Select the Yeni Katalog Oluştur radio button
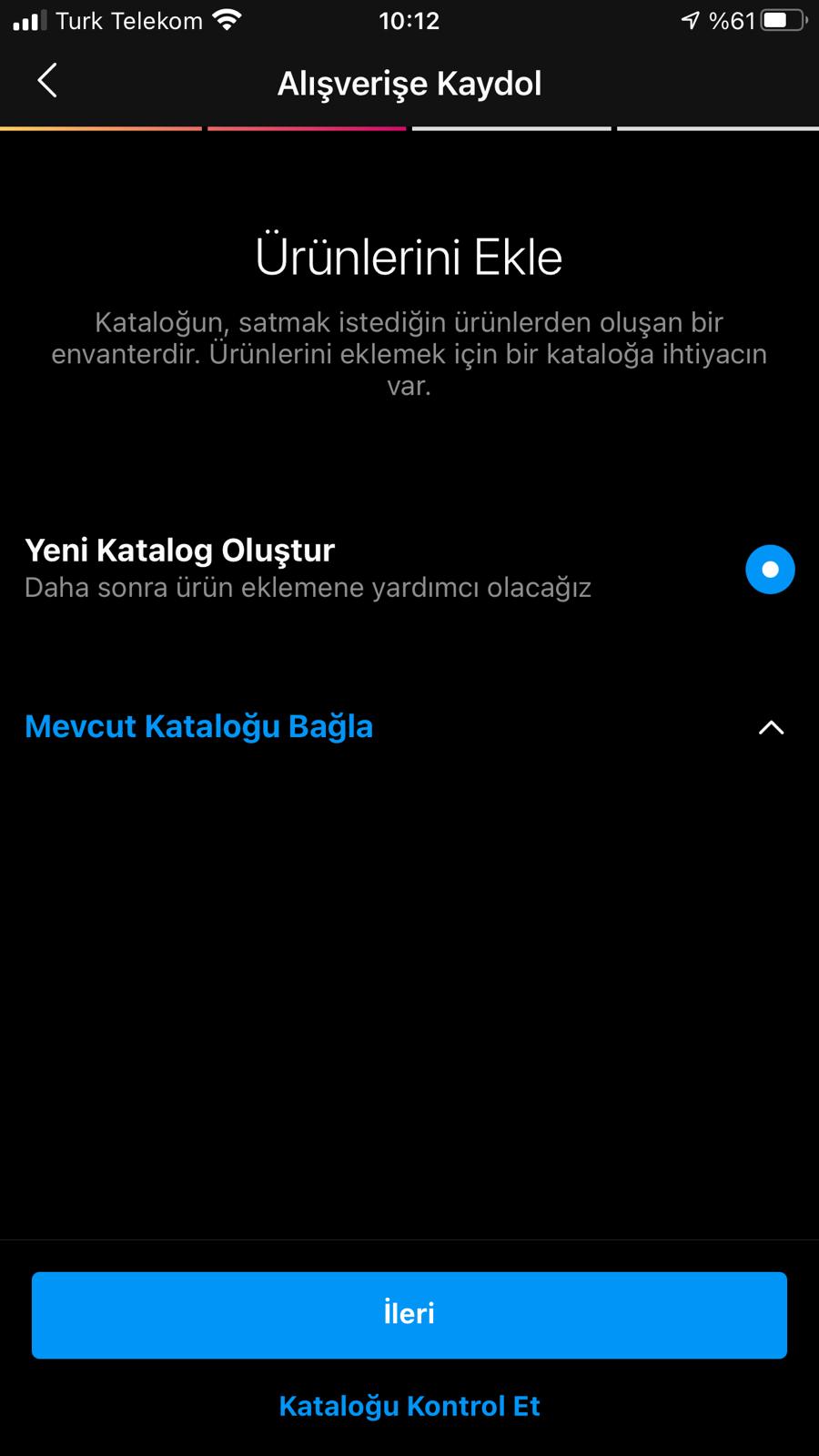The width and height of the screenshot is (819, 1456). [770, 570]
